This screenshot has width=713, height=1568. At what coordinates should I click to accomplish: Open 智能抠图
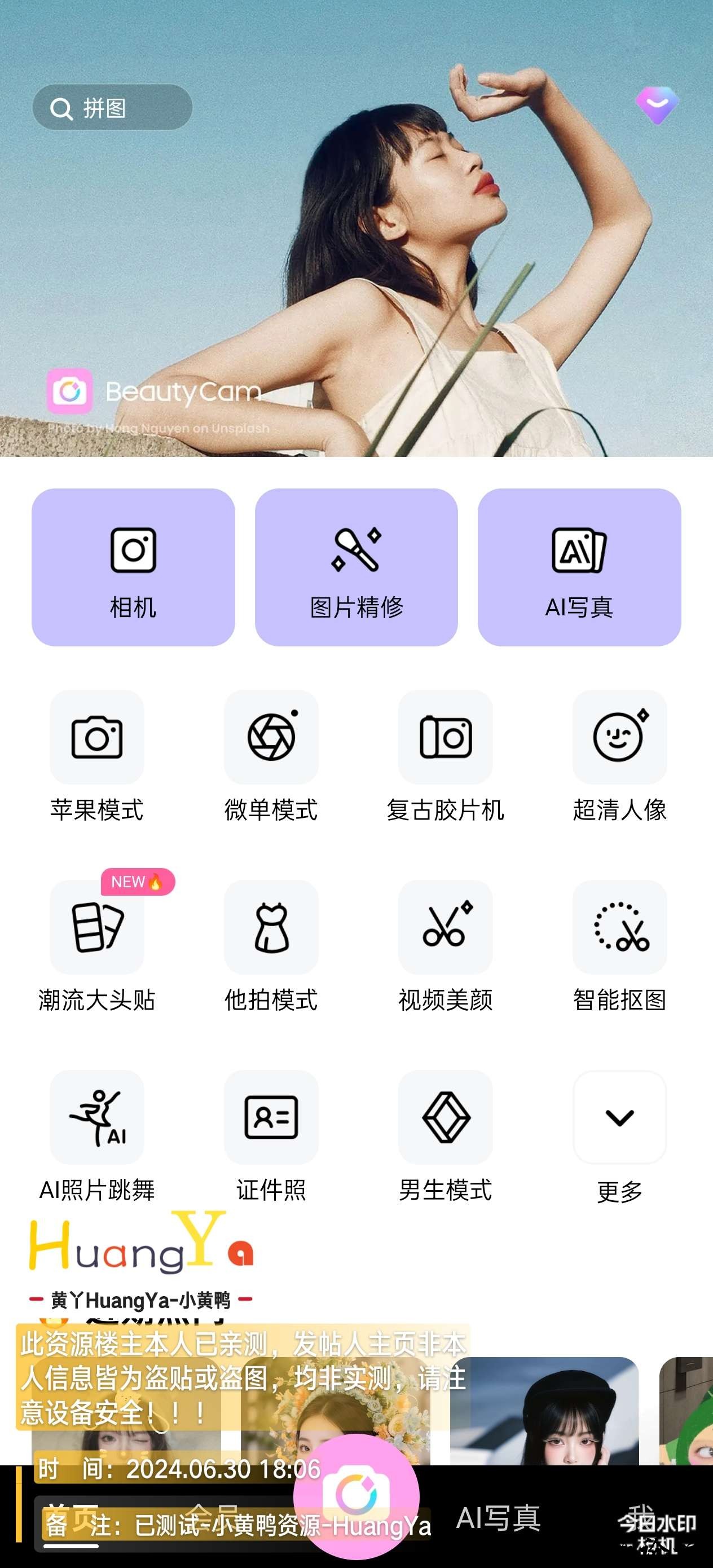(619, 927)
